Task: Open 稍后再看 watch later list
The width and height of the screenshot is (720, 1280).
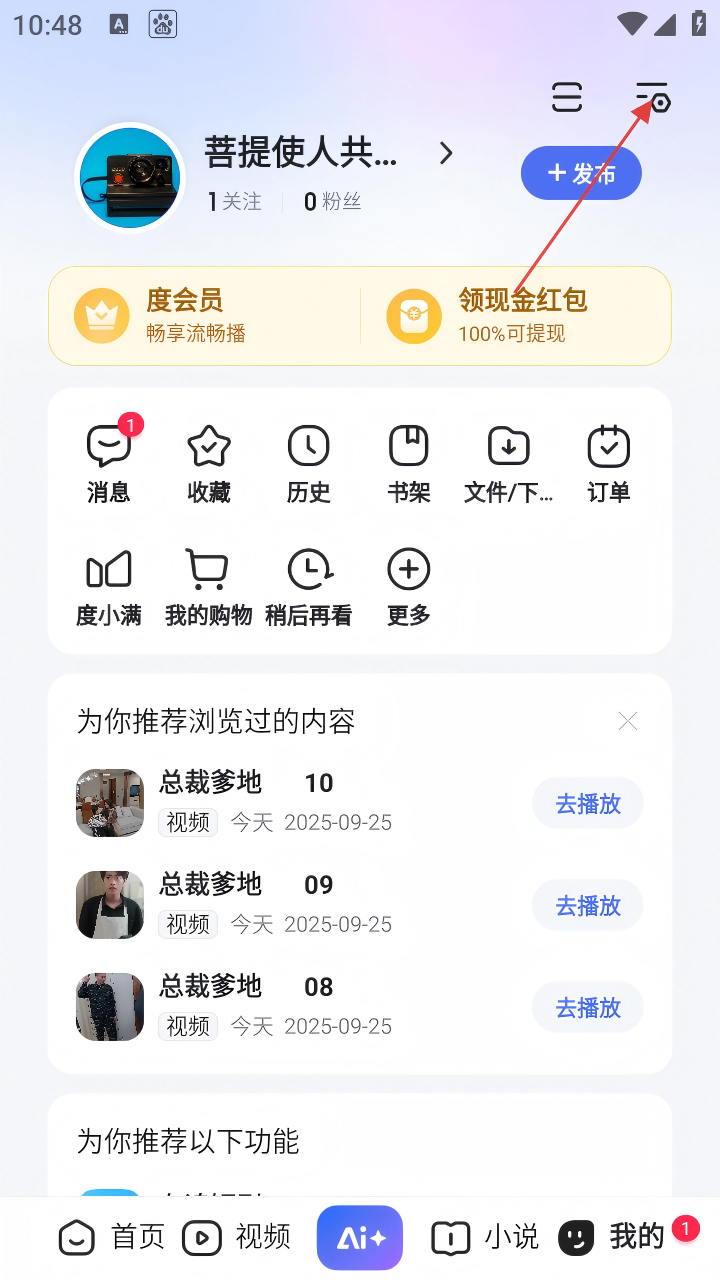Action: pos(309,587)
